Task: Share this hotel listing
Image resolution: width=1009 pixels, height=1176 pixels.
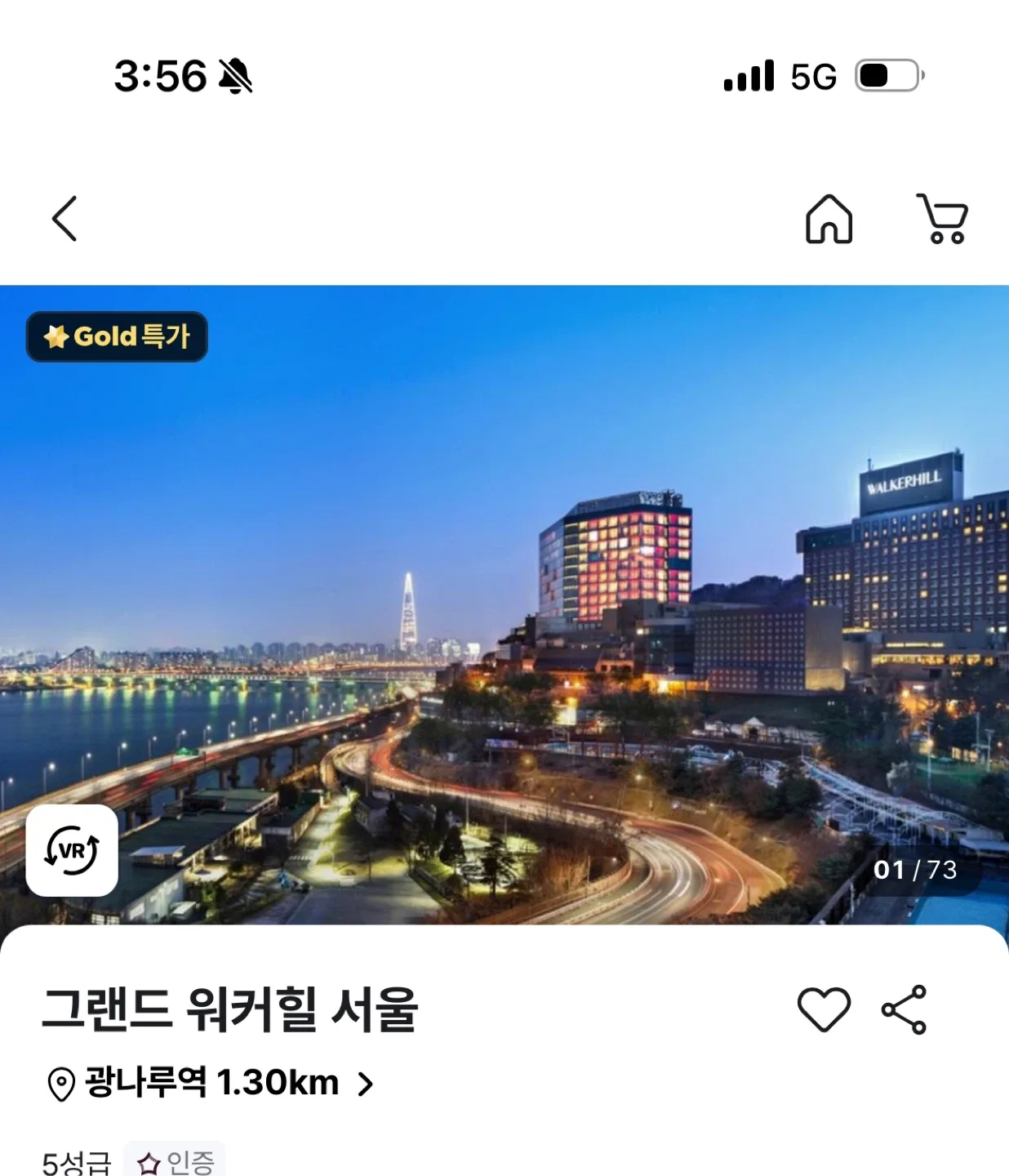Action: click(905, 1009)
